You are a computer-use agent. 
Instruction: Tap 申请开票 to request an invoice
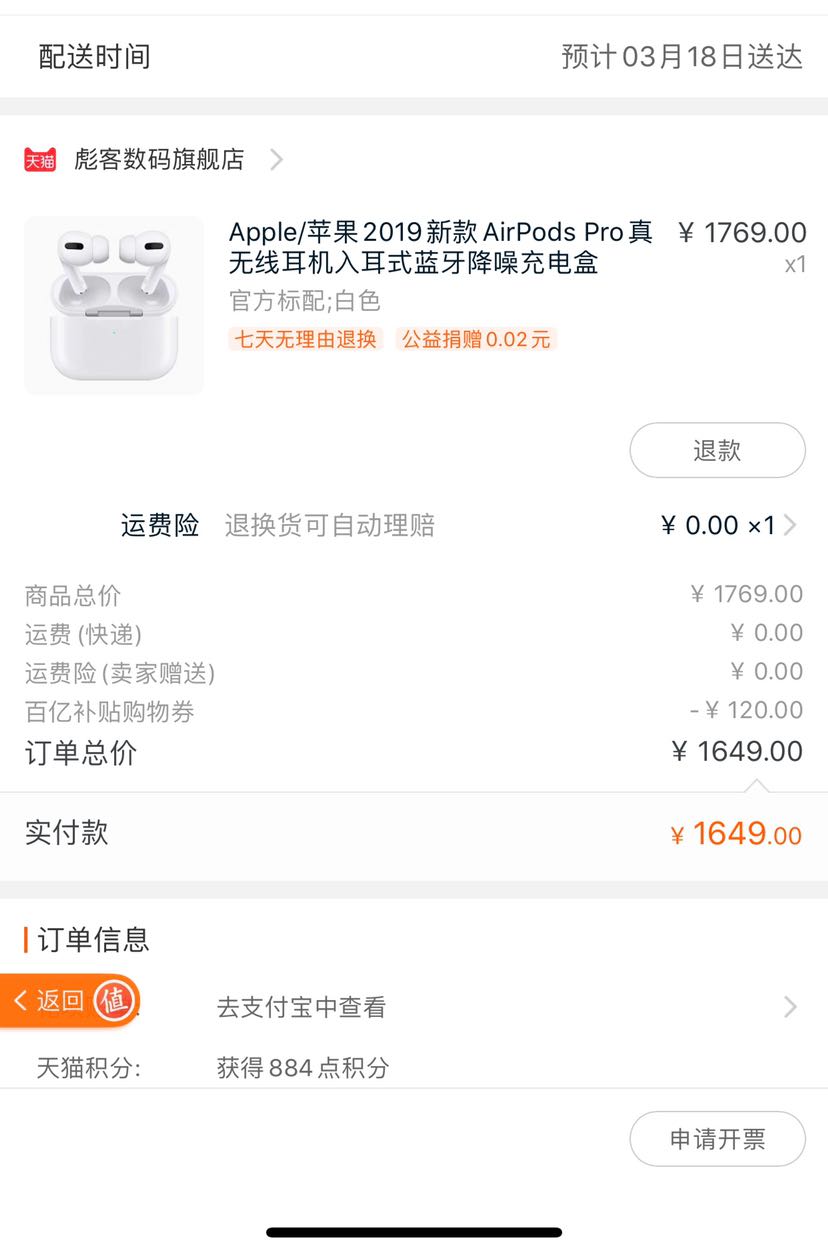pos(717,1138)
